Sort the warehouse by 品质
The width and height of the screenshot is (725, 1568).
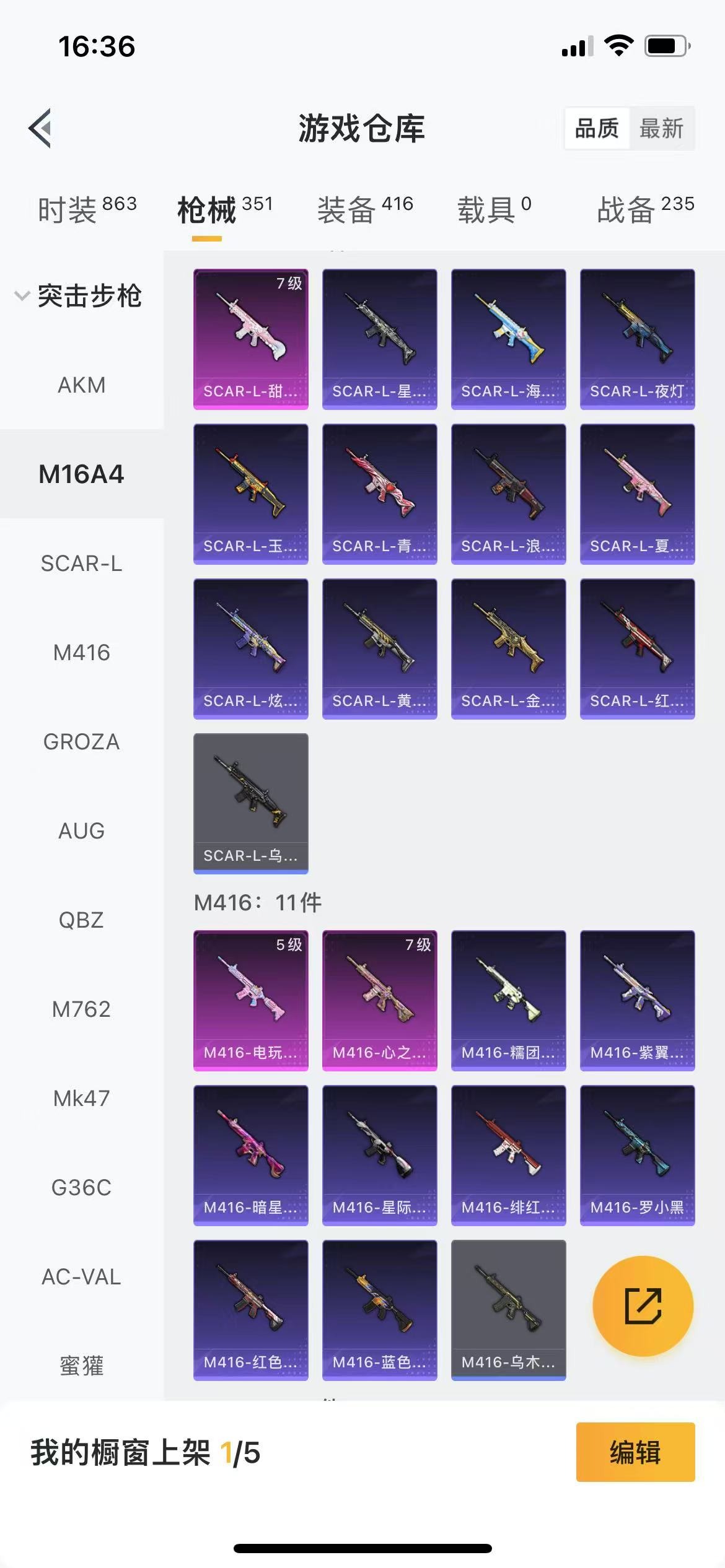click(597, 129)
